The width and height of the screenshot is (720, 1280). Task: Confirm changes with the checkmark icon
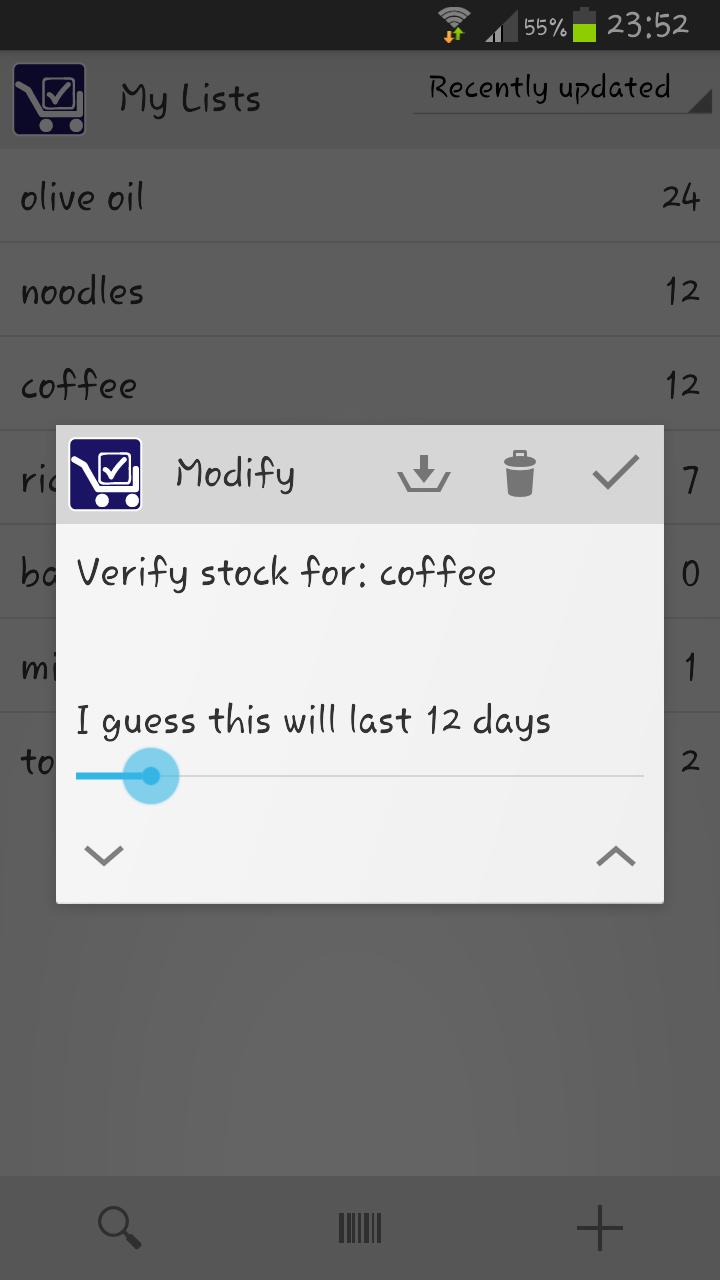(614, 474)
